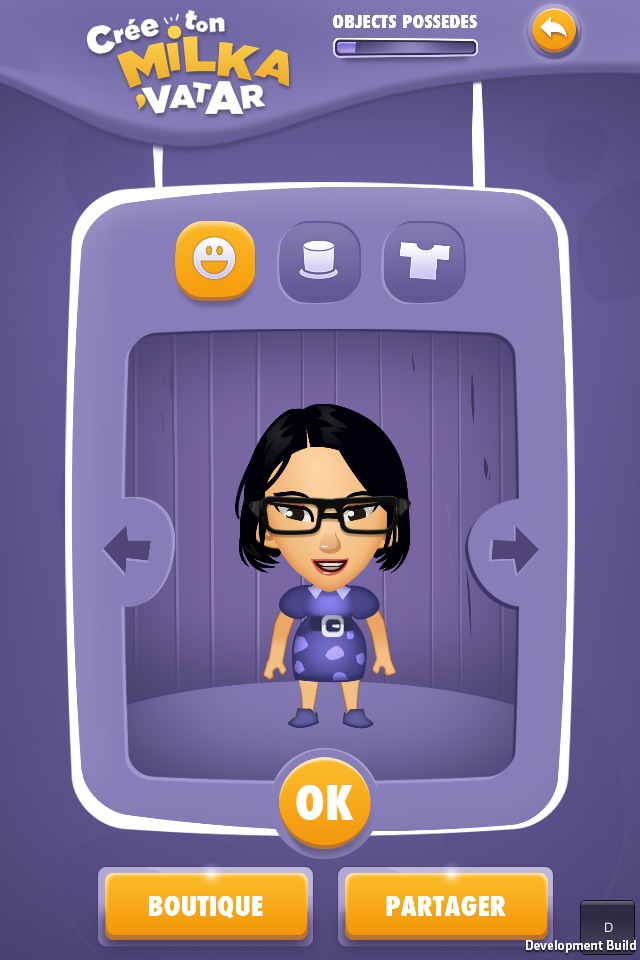640x960 pixels.
Task: Confirm avatar with the OK button
Action: tap(324, 802)
